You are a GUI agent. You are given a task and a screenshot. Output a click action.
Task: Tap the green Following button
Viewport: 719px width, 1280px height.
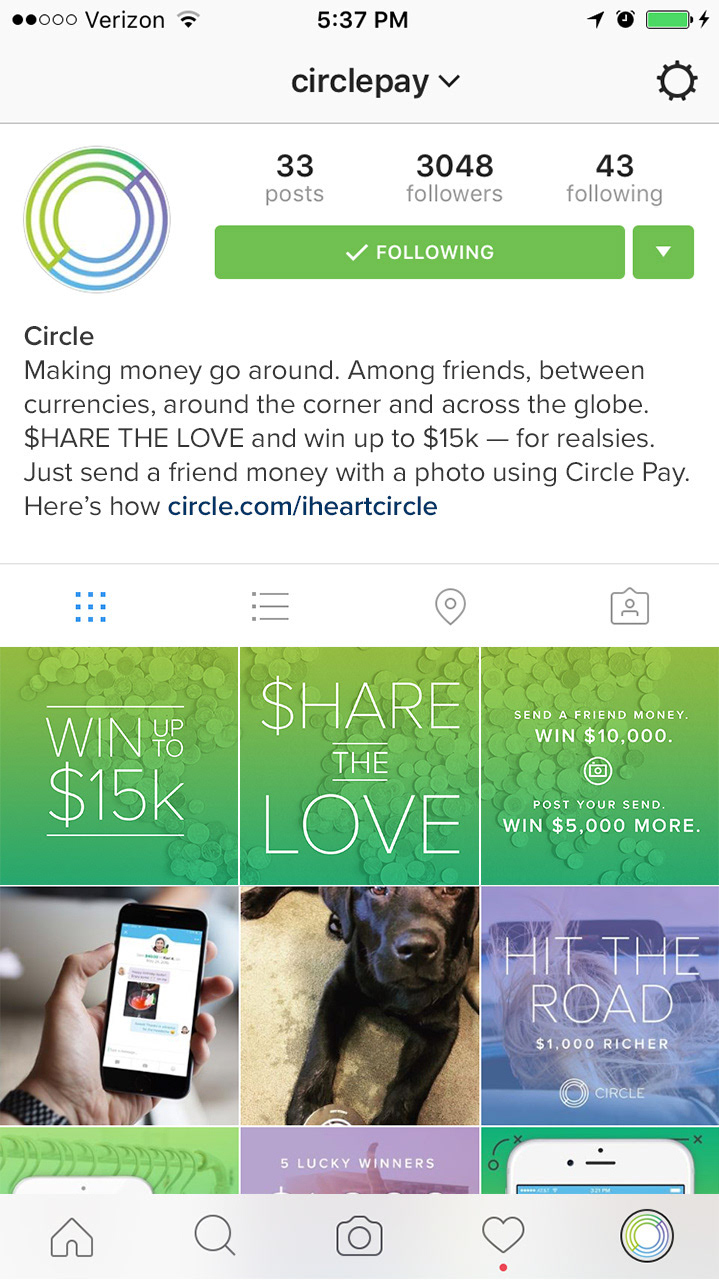[419, 252]
